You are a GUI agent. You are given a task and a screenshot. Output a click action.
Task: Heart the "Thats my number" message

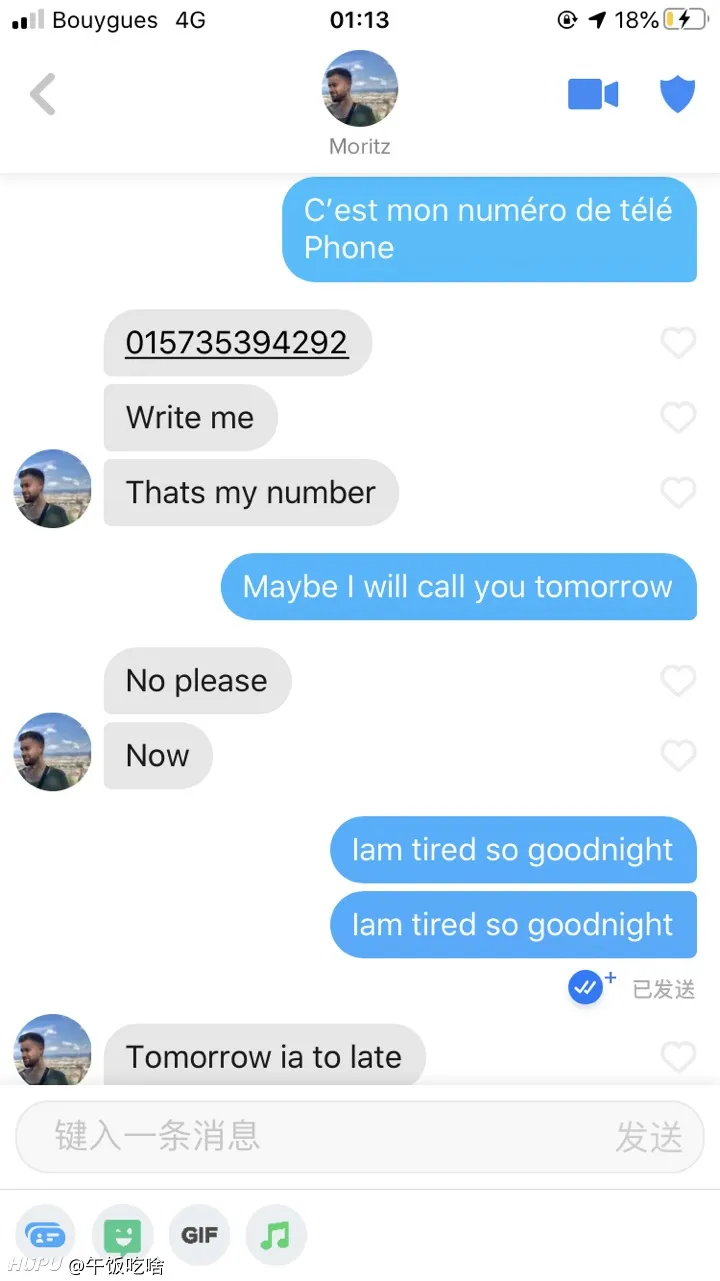click(x=678, y=492)
